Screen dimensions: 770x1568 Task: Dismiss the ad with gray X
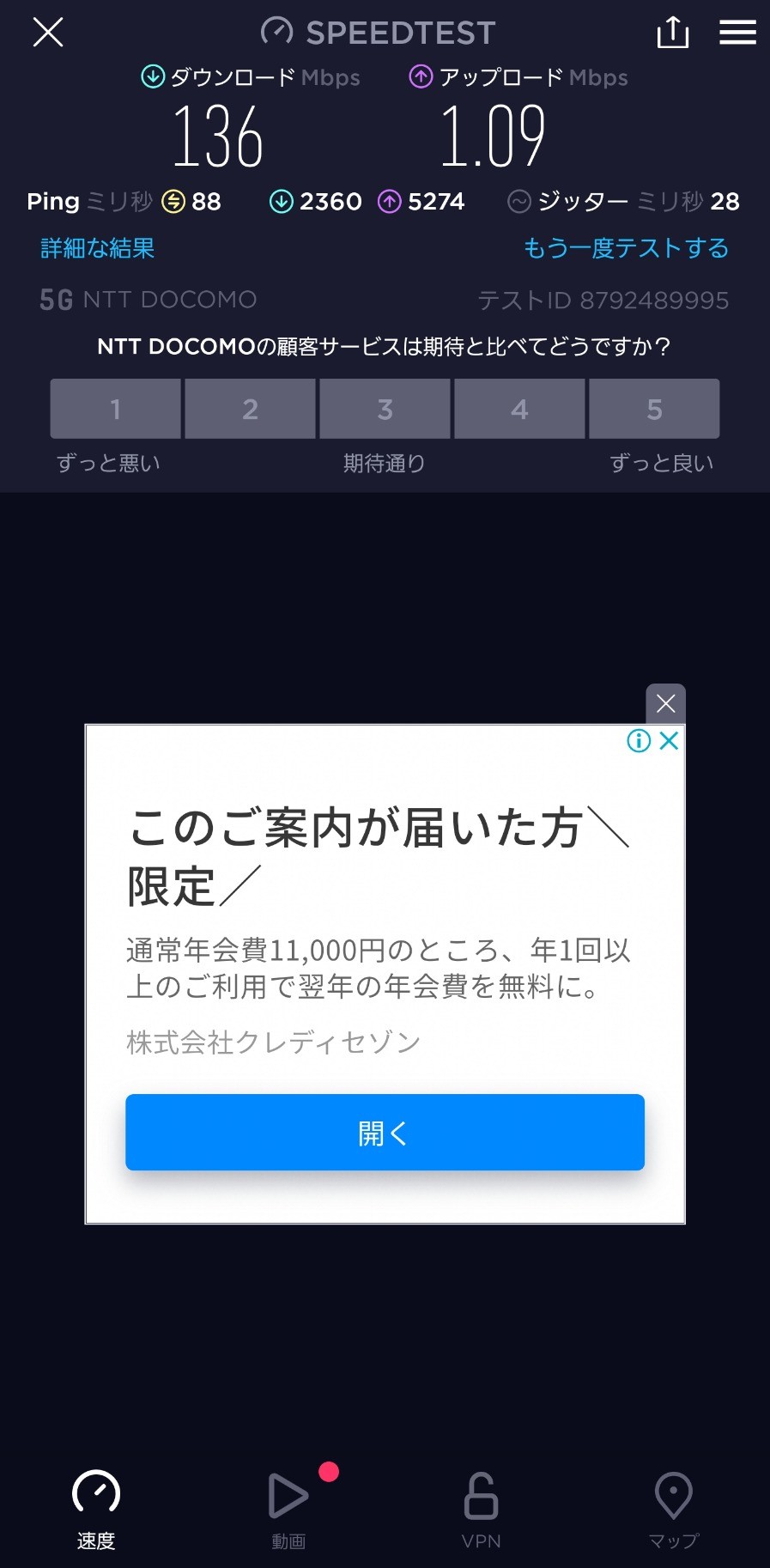[665, 704]
